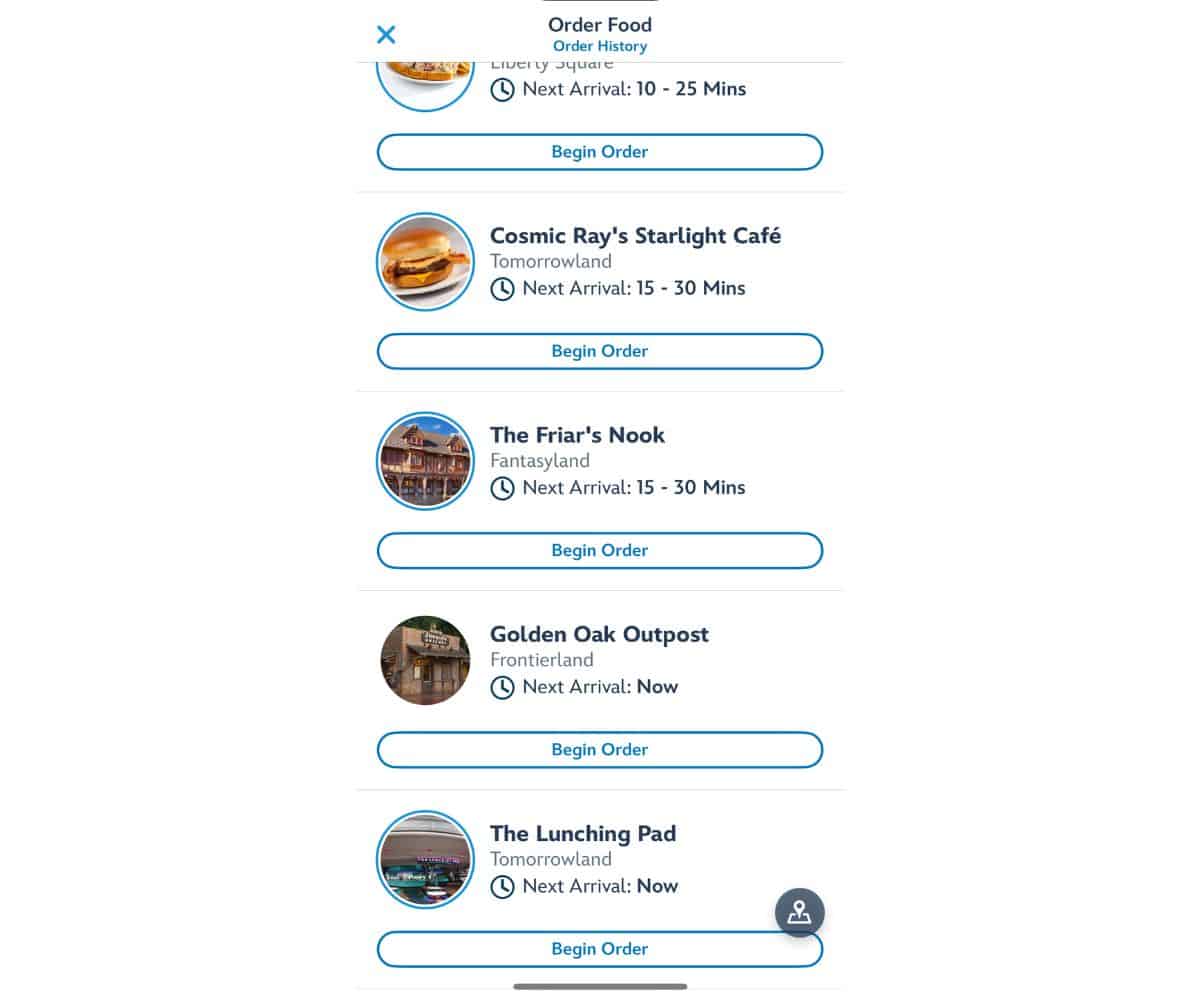1200x1000 pixels.
Task: View The Friar's Nook restaurant details
Action: click(x=577, y=435)
